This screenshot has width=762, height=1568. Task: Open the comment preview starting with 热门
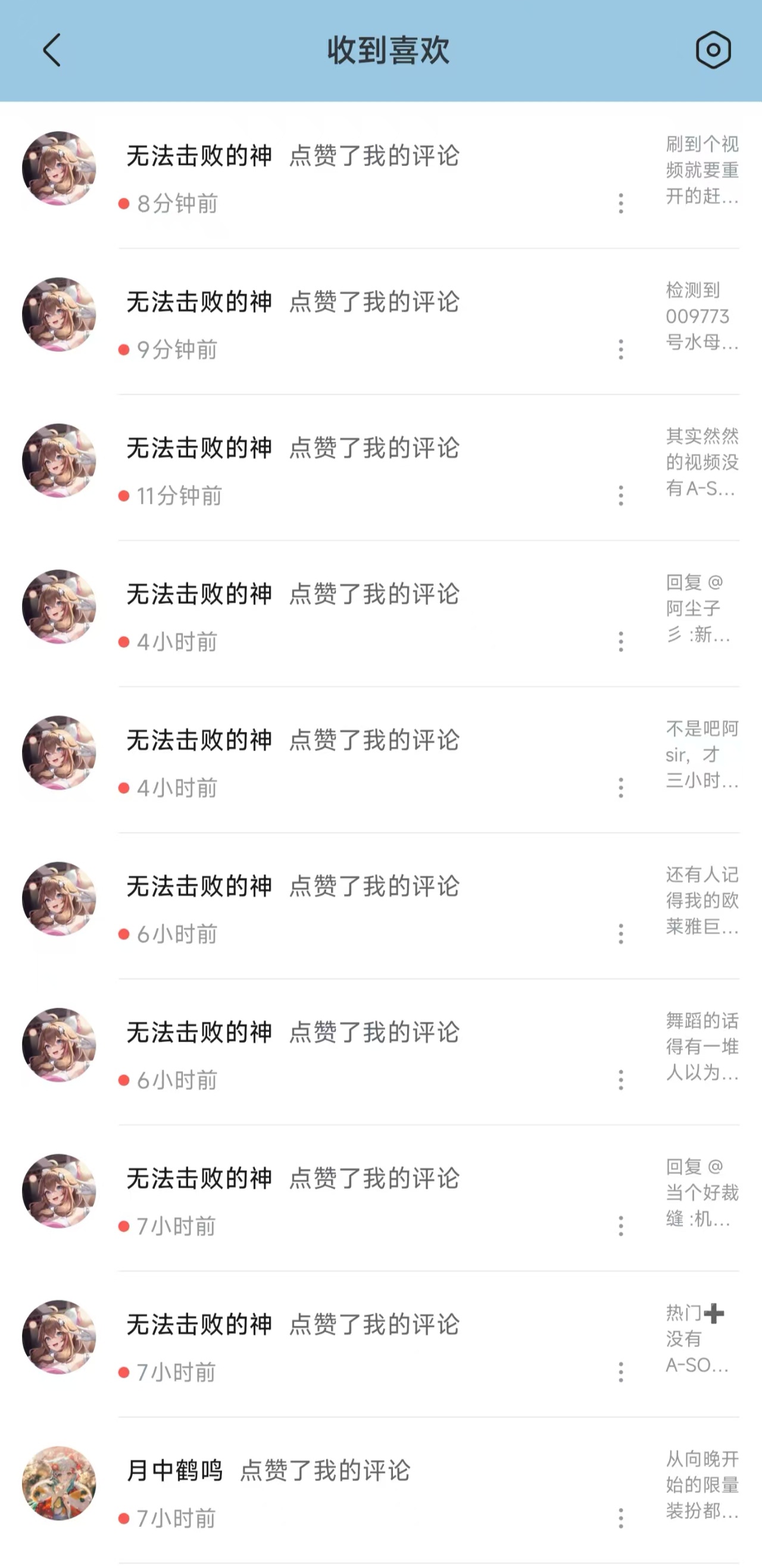click(x=701, y=1339)
